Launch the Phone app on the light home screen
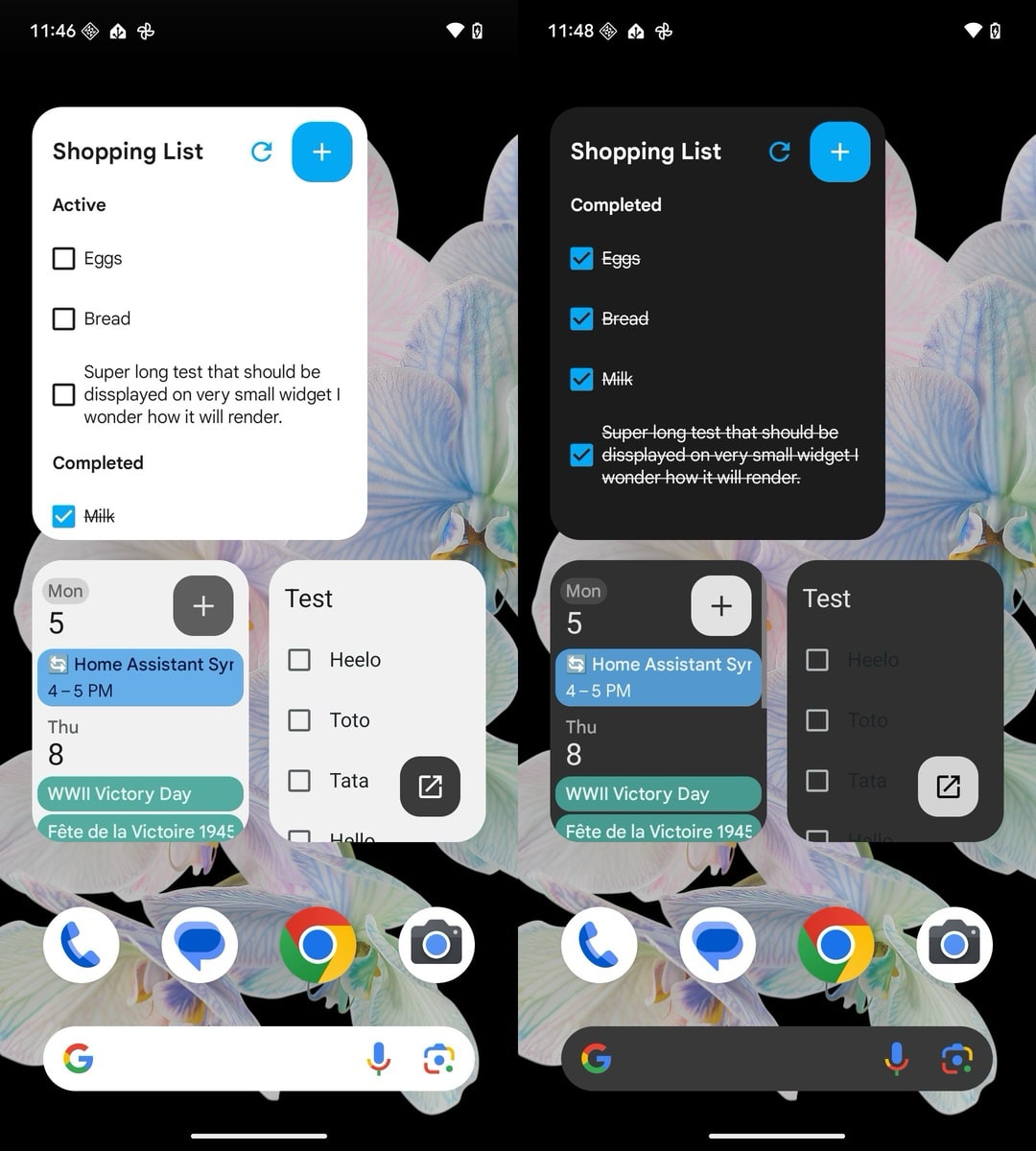The height and width of the screenshot is (1151, 1036). 81,945
